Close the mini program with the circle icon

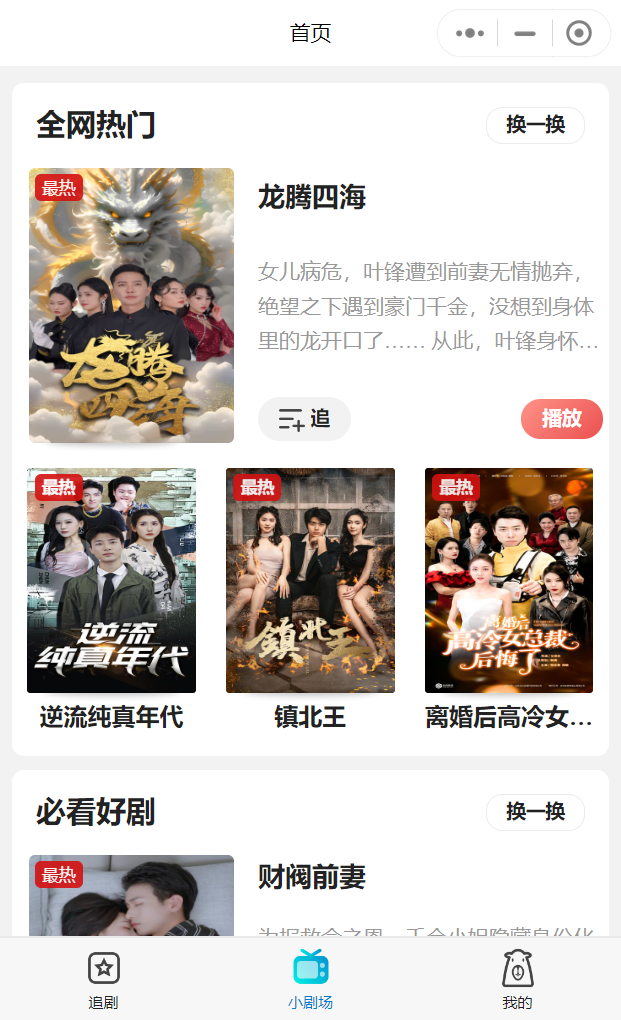tap(578, 33)
